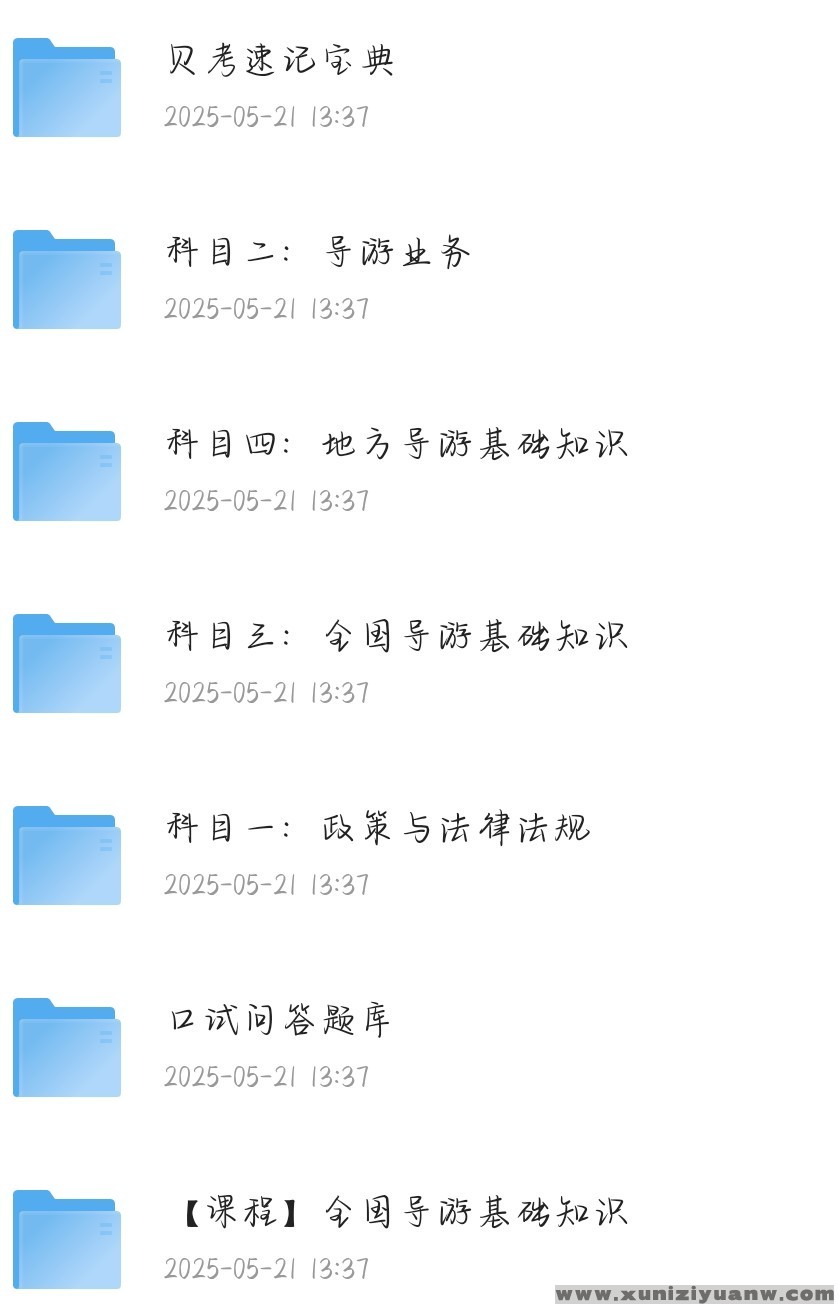
Task: Open the 速记宝典 folder
Action: point(280,62)
